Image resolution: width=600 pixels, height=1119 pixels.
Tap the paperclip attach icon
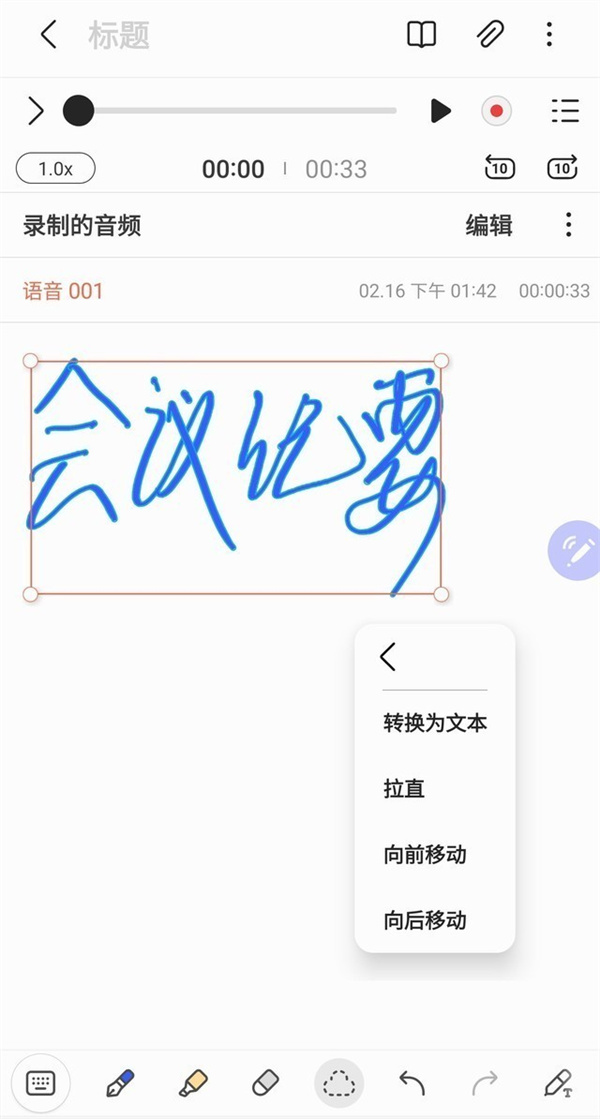489,35
